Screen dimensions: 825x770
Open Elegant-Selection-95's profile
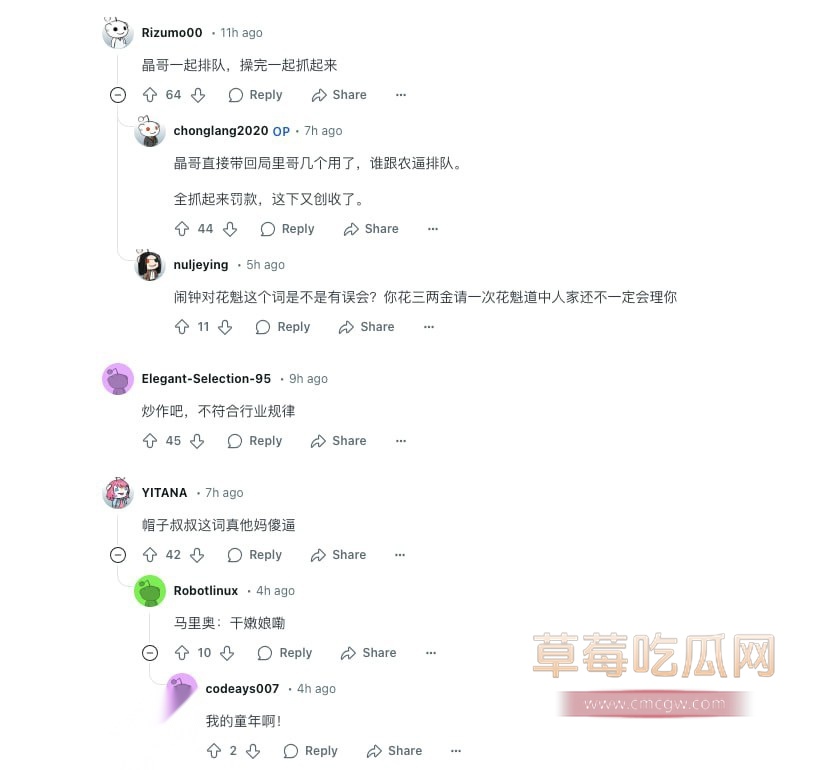(206, 379)
